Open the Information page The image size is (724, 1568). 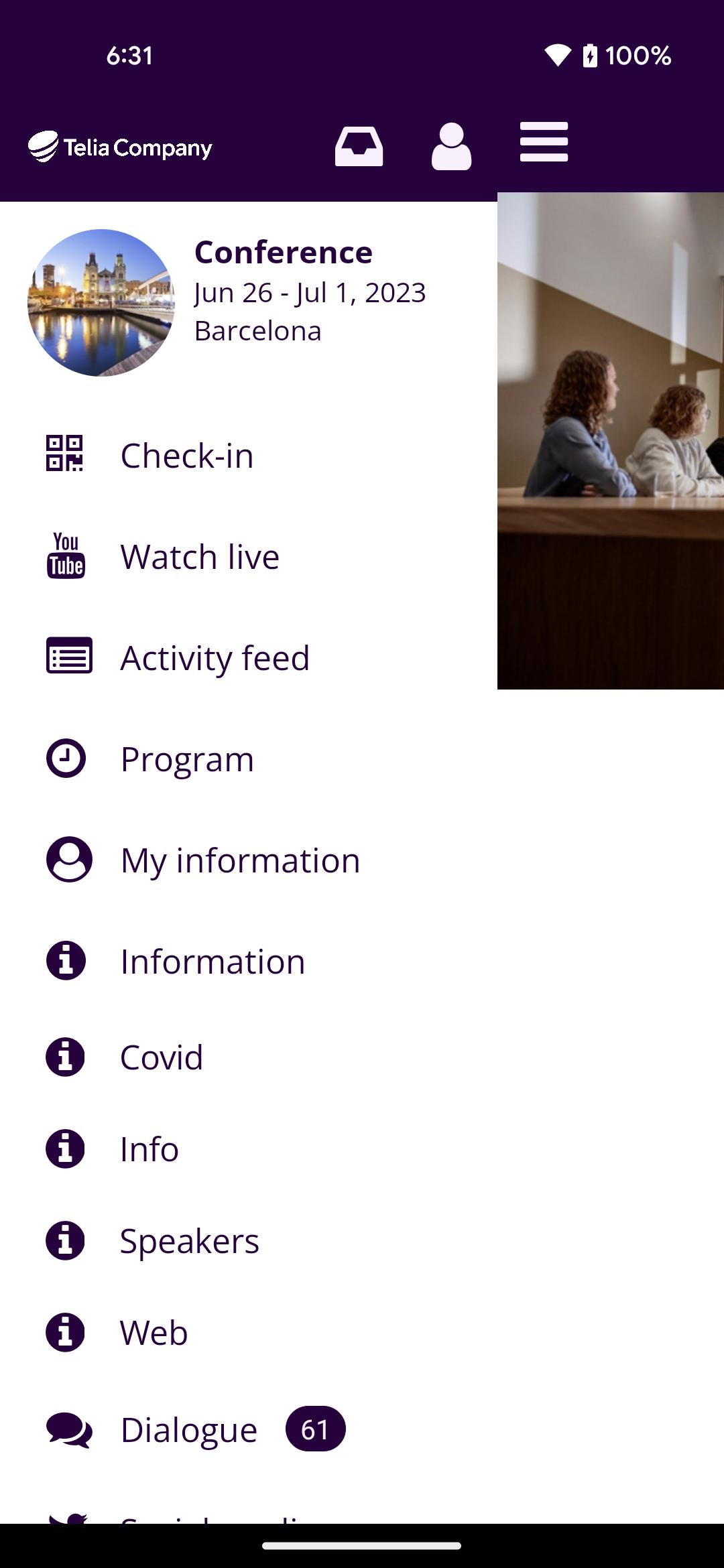[213, 961]
